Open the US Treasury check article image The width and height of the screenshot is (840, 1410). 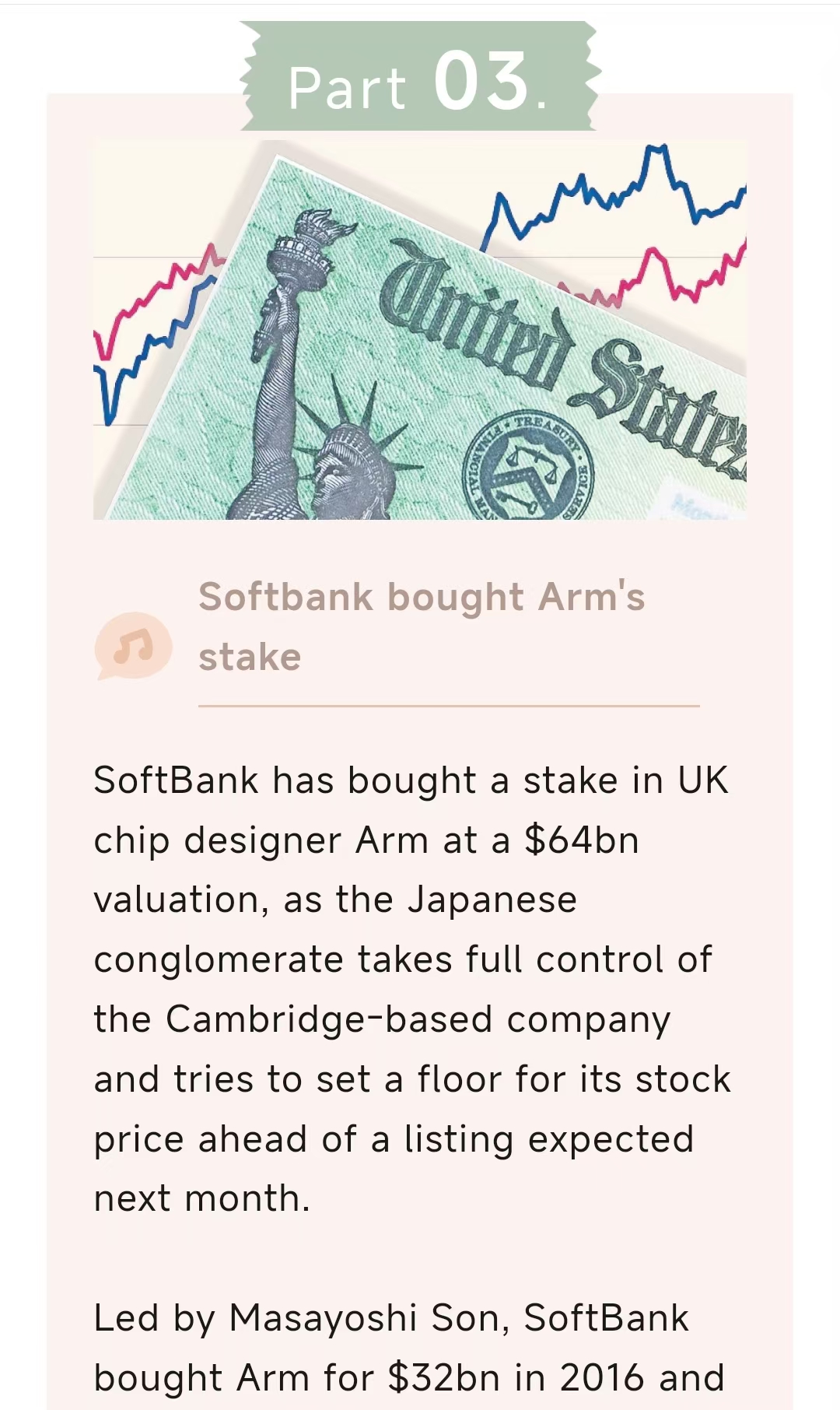(x=420, y=330)
